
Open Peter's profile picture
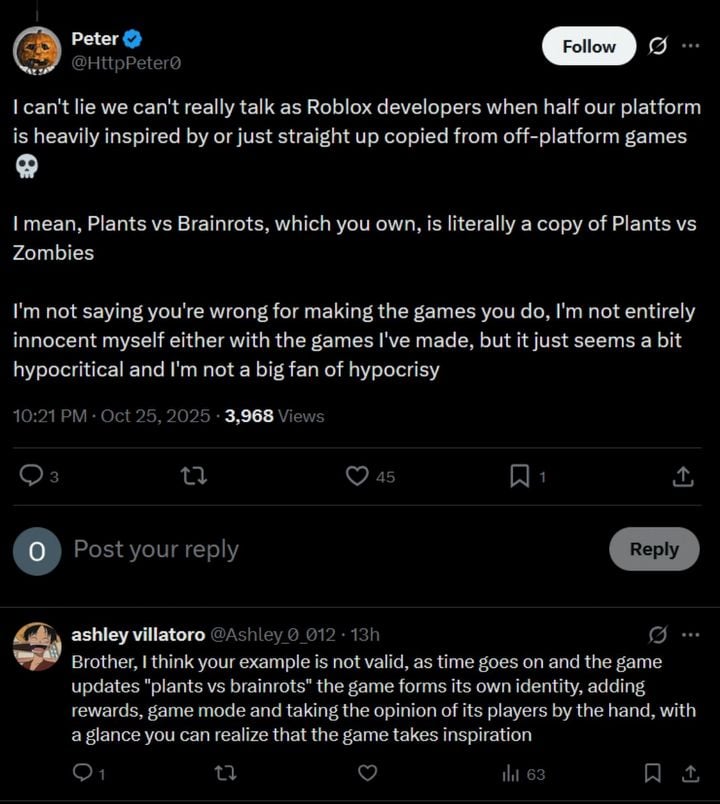(x=37, y=49)
